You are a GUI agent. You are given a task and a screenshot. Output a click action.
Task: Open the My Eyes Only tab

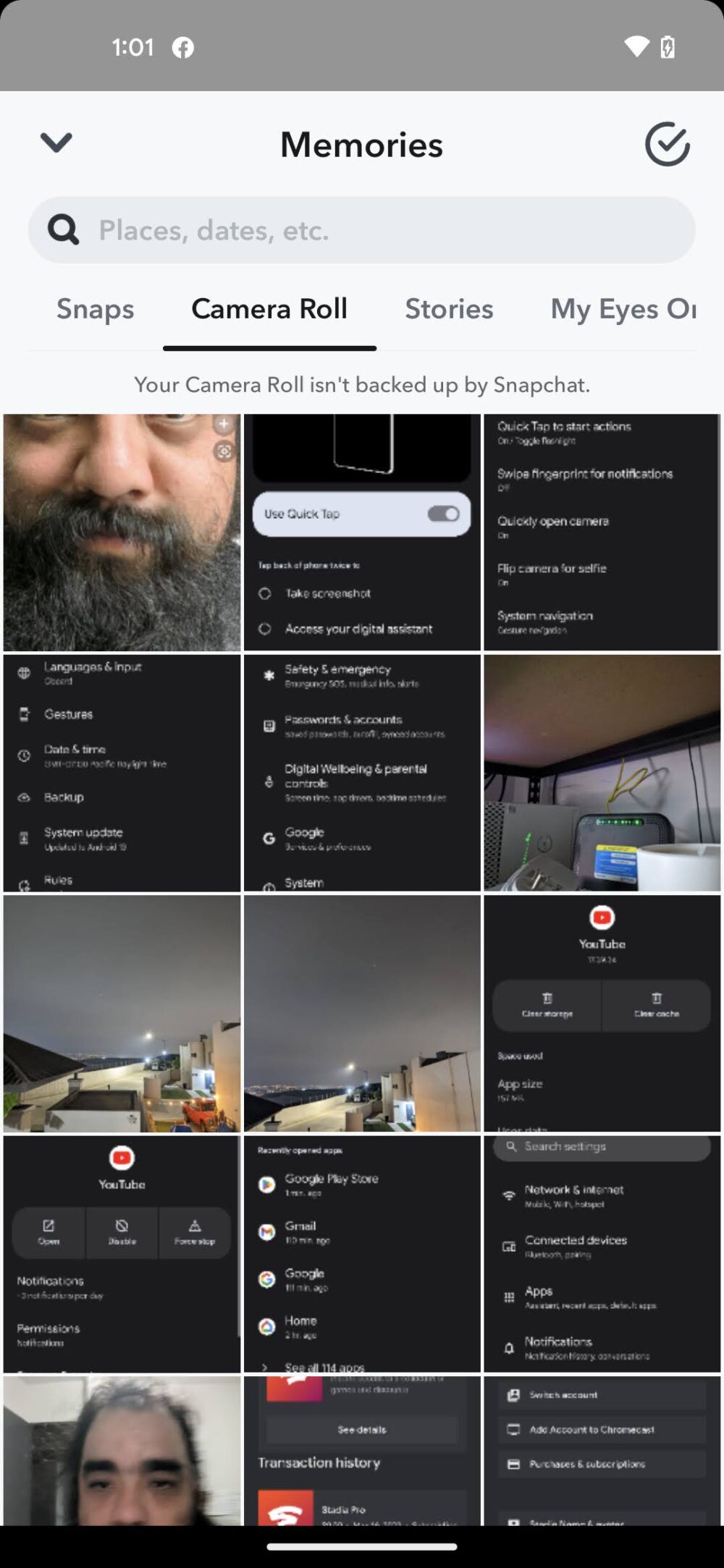[x=623, y=309]
